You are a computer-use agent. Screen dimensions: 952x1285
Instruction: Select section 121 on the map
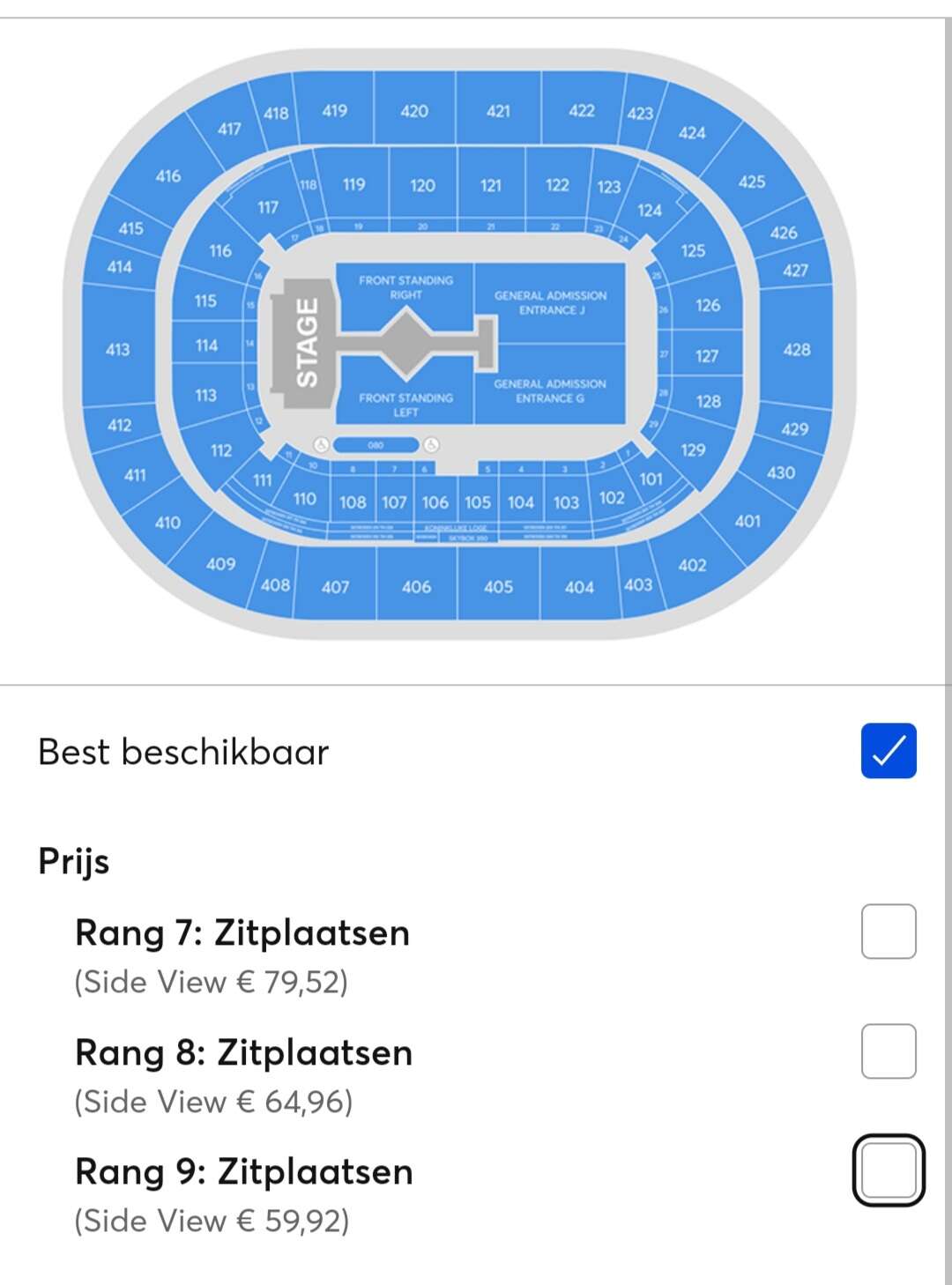coord(491,185)
